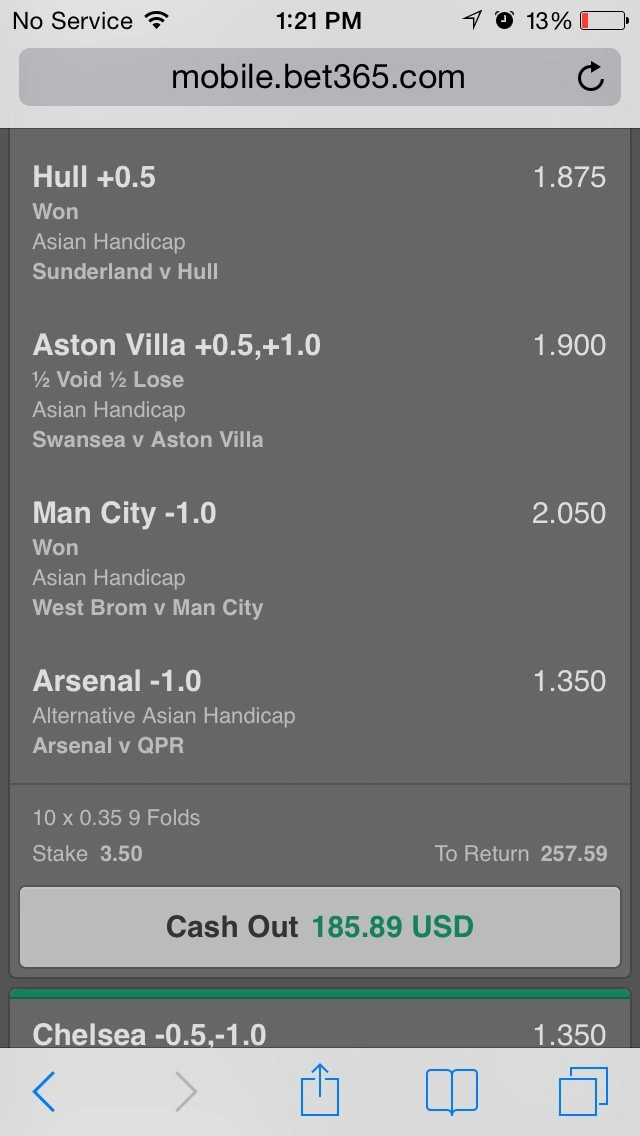Open Safari bookmarks
This screenshot has height=1136, width=640.
point(451,1092)
